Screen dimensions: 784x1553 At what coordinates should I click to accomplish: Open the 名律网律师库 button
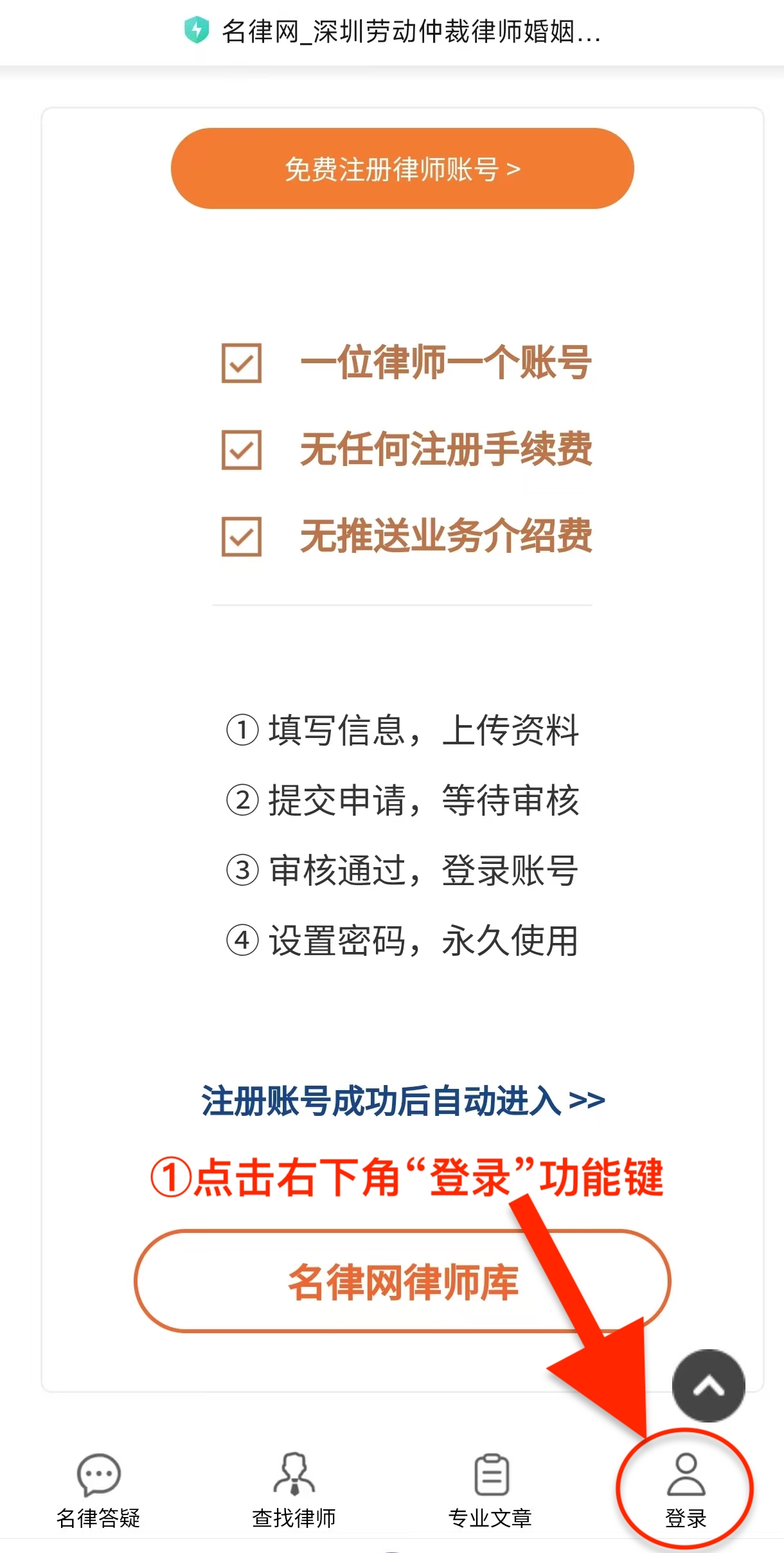pyautogui.click(x=402, y=1281)
